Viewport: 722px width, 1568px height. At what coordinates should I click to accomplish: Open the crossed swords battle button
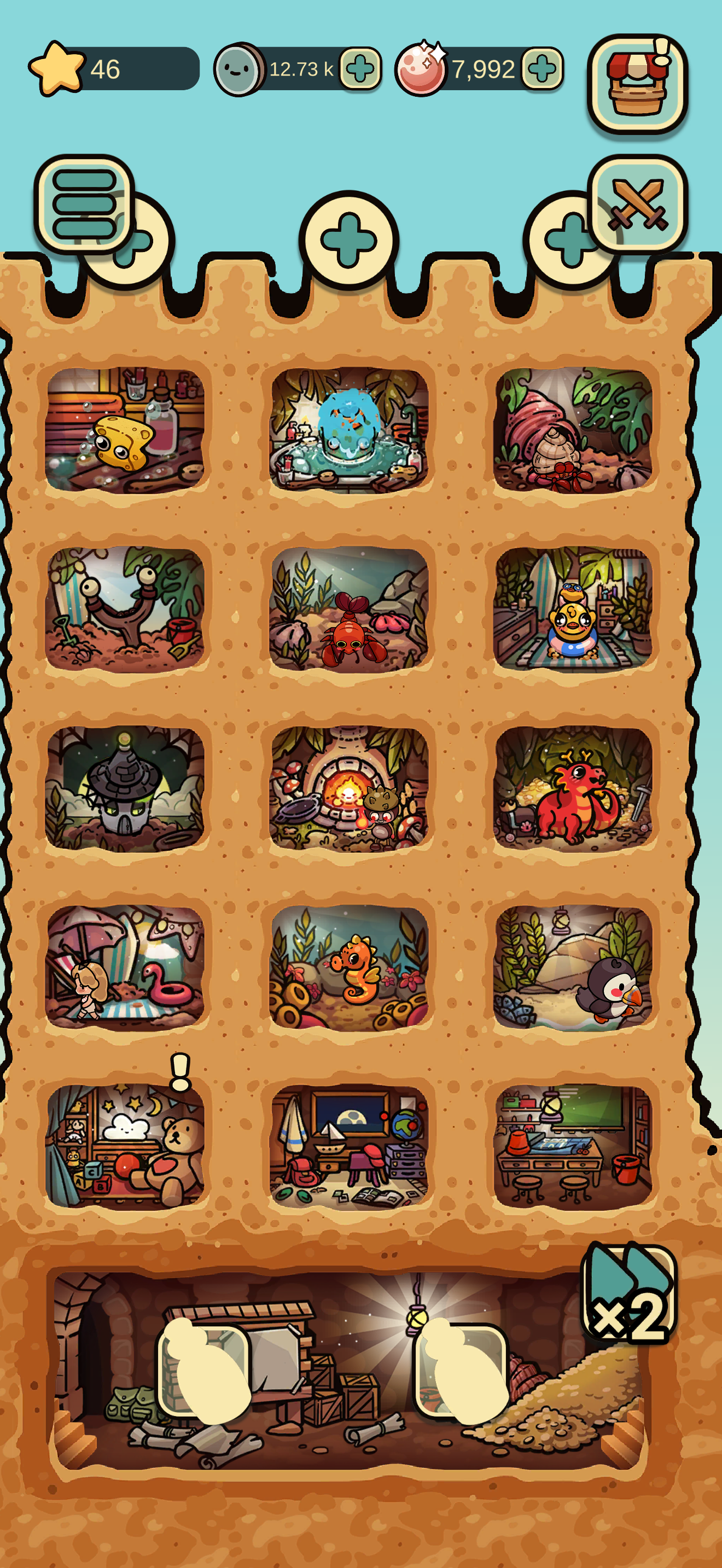coord(637,203)
